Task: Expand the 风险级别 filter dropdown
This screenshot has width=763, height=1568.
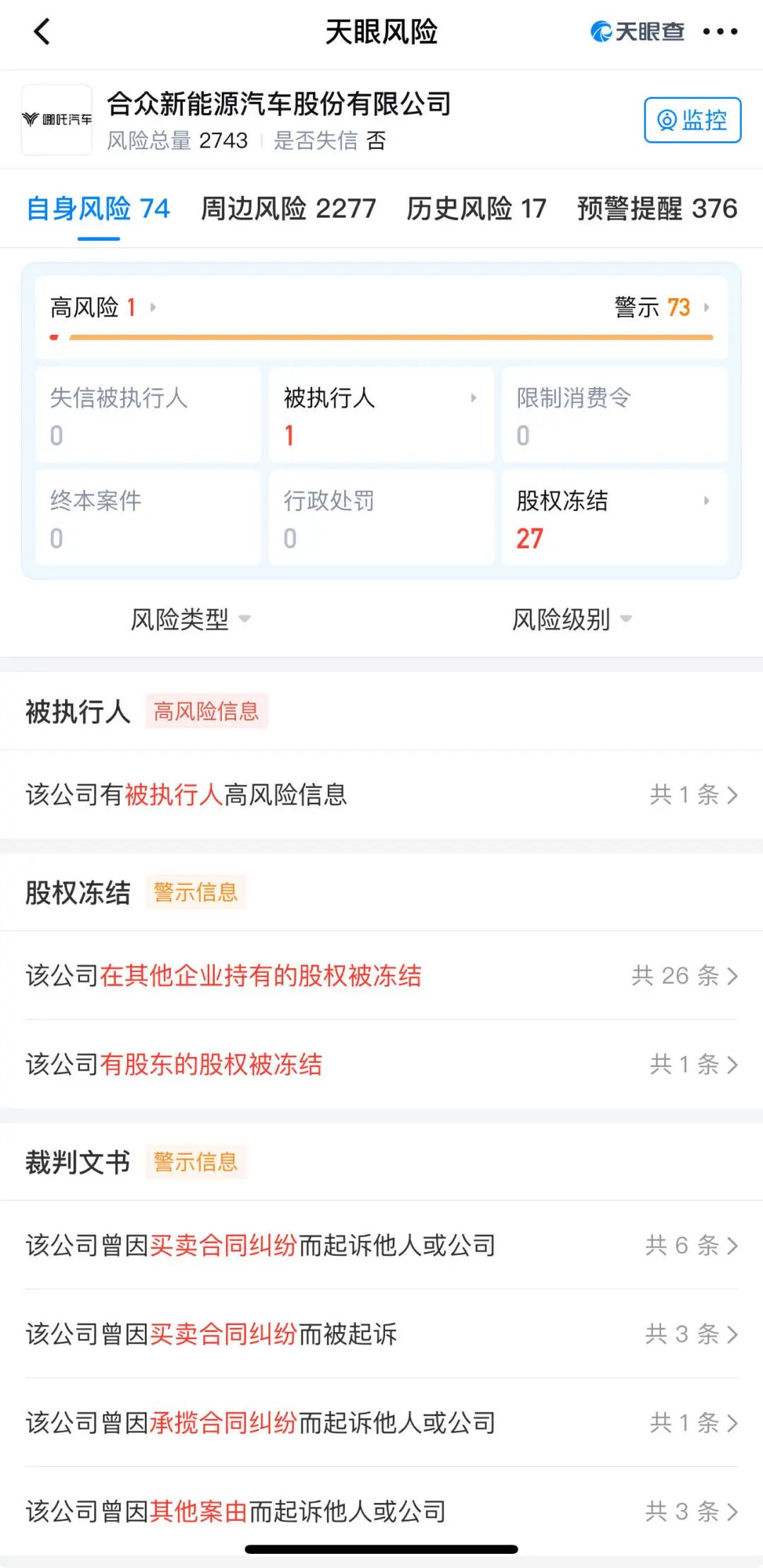Action: 572,619
